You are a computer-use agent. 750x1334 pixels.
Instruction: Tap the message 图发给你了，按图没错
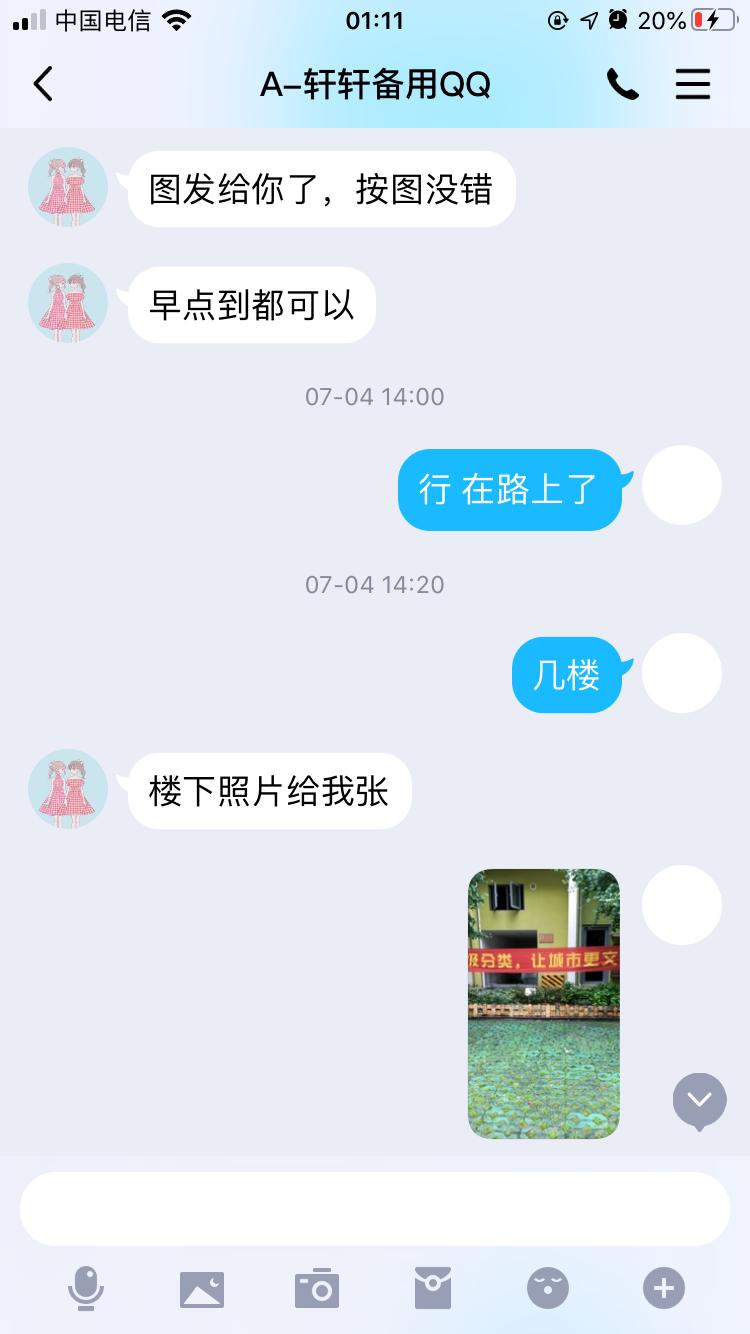(x=320, y=189)
